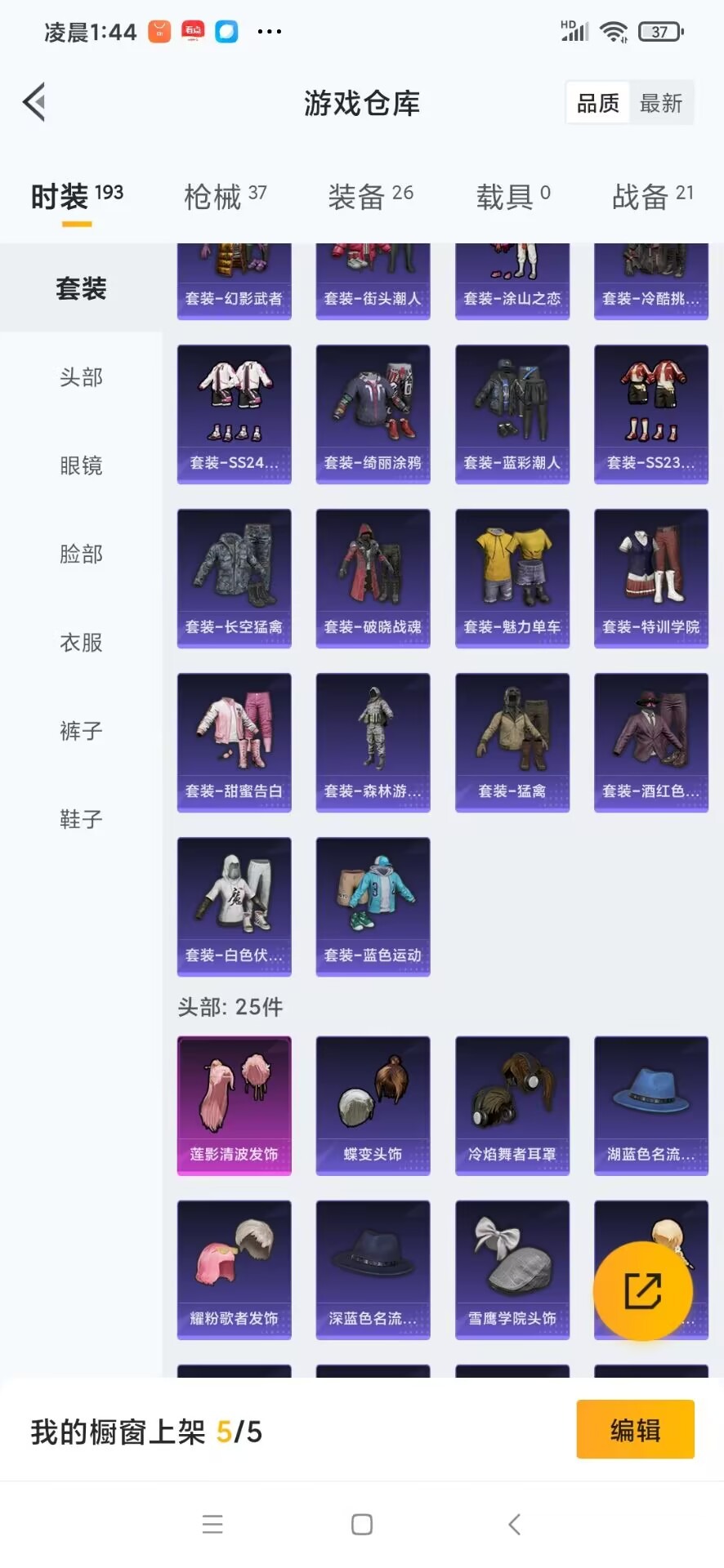Open the 装备 tab

[x=370, y=196]
